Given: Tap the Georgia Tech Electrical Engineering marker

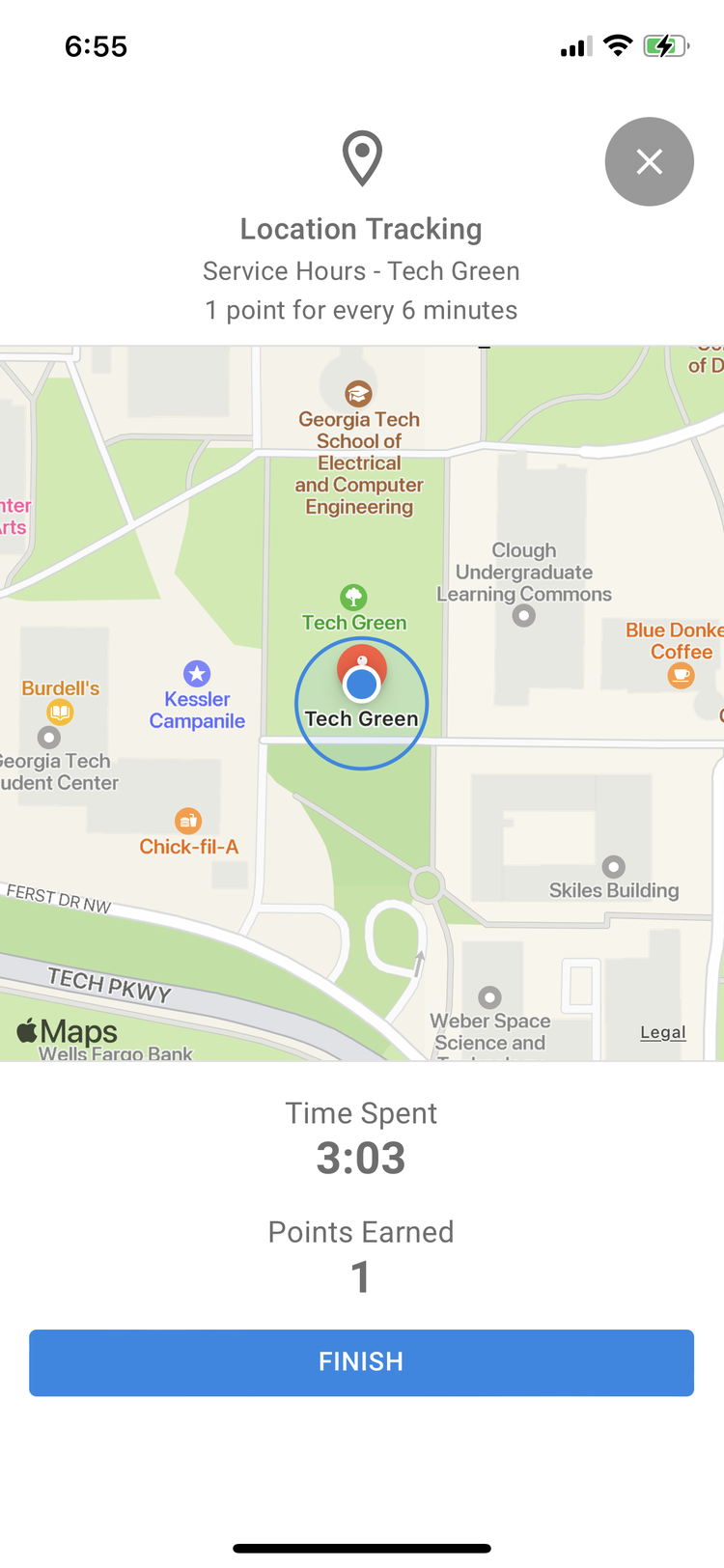Looking at the screenshot, I should (358, 393).
